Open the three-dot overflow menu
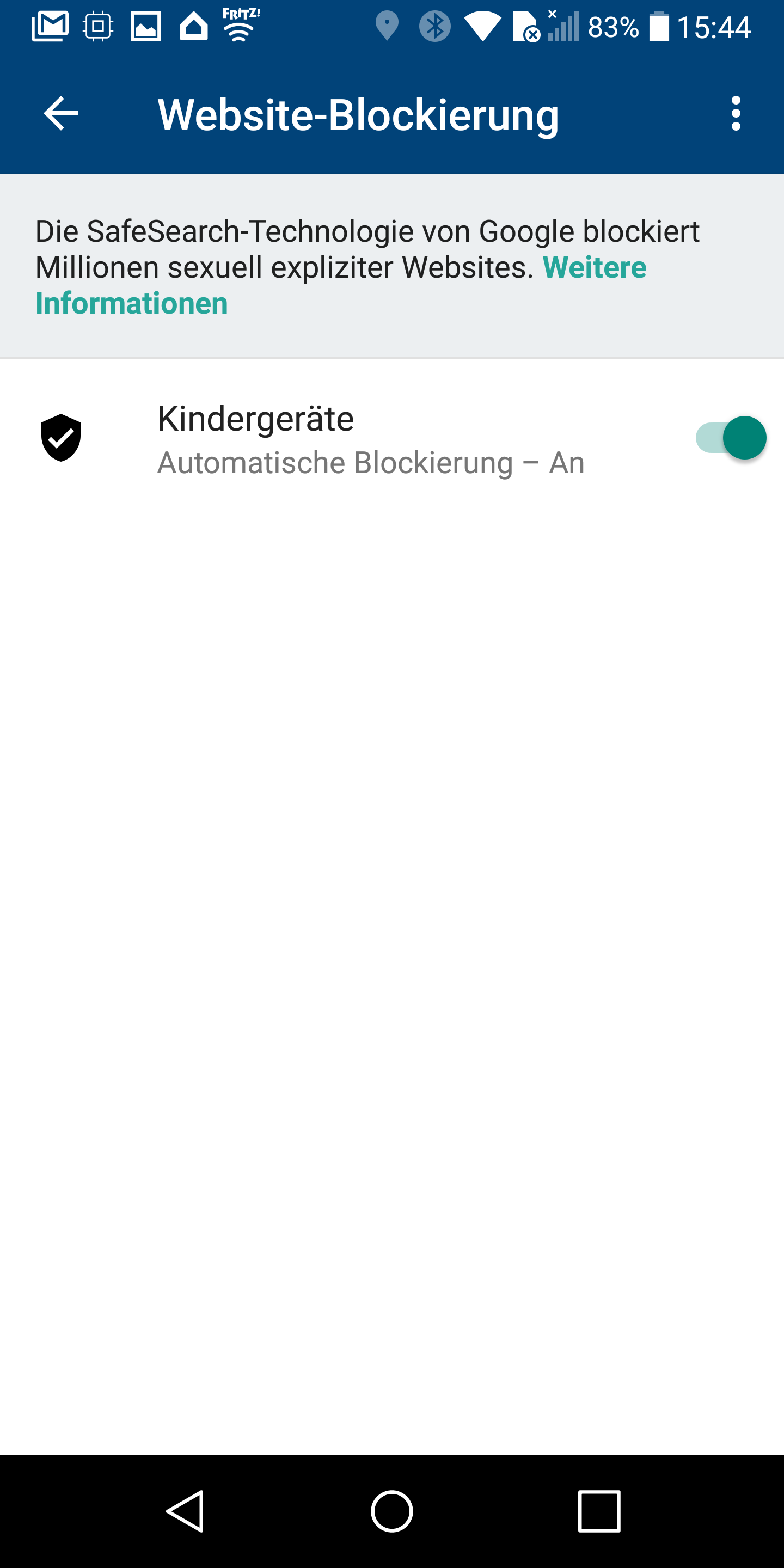This screenshot has width=784, height=1568. coord(736,113)
